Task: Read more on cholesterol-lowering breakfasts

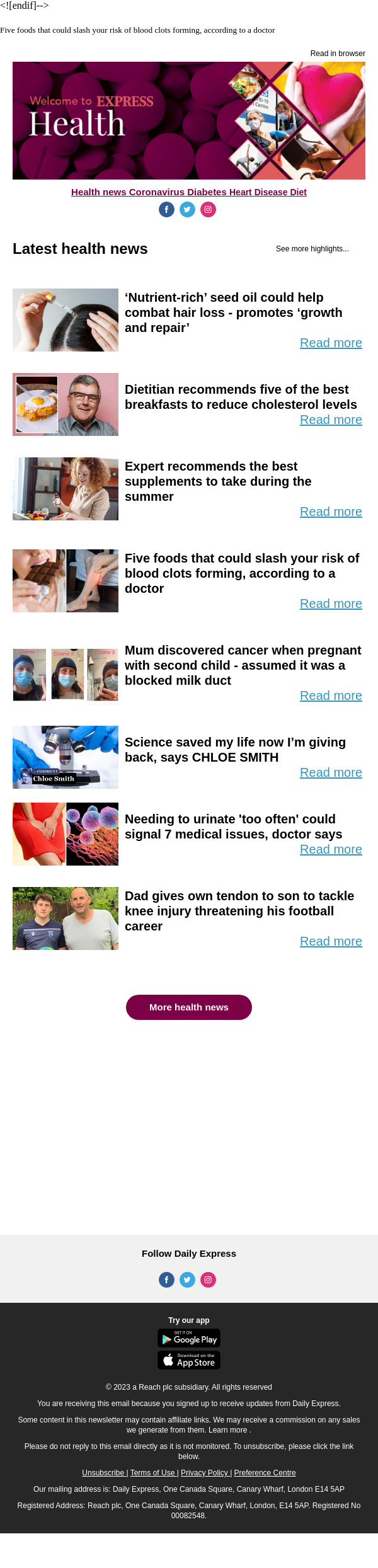Action: 331,420
